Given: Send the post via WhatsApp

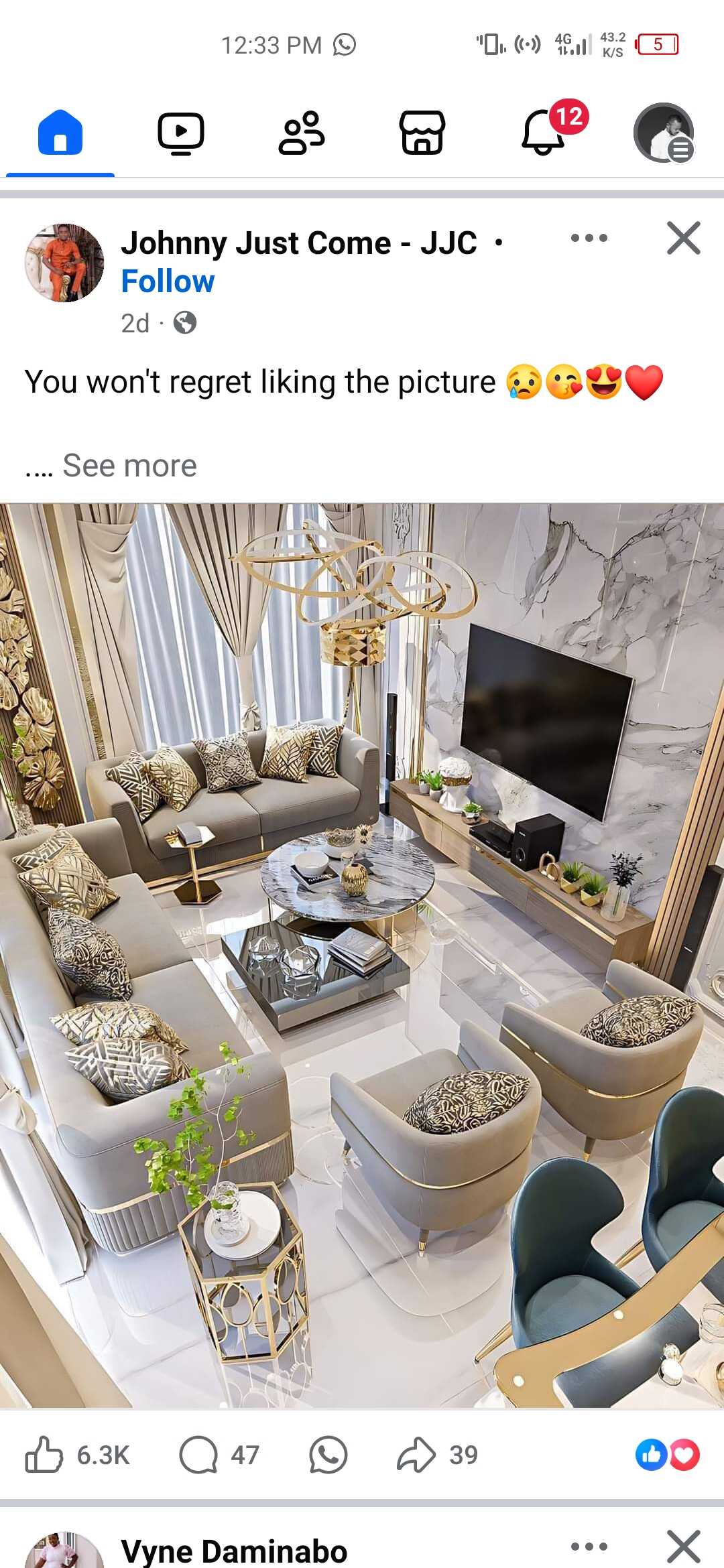Looking at the screenshot, I should click(328, 1455).
